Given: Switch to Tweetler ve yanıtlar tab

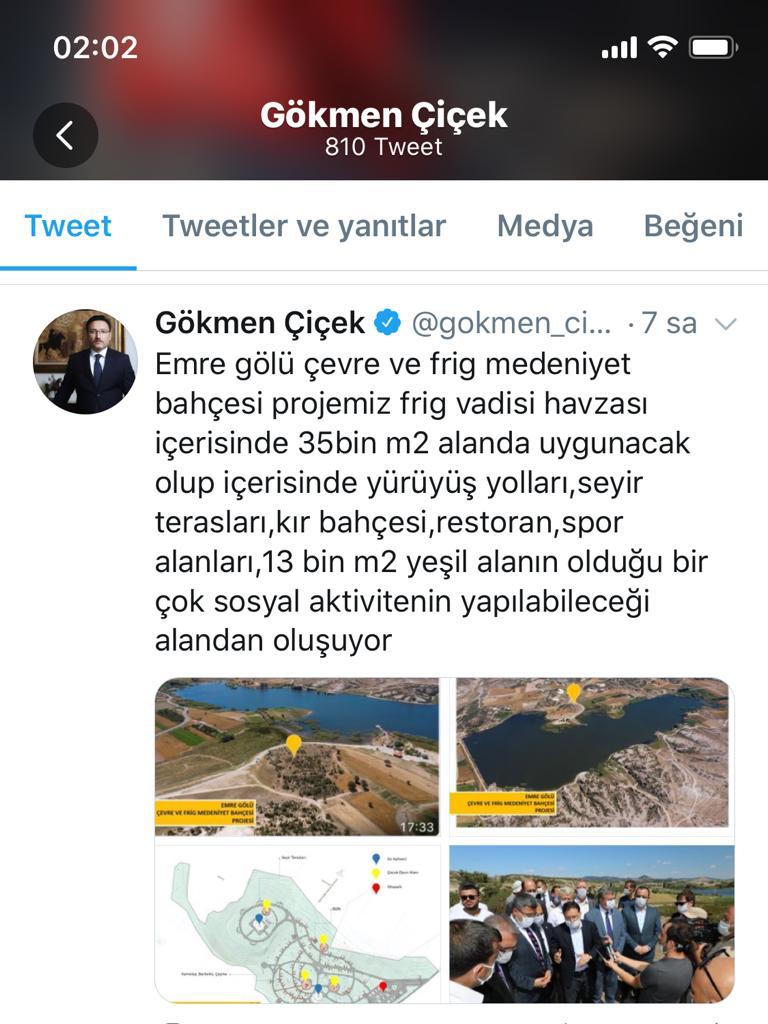Looking at the screenshot, I should click(x=303, y=226).
